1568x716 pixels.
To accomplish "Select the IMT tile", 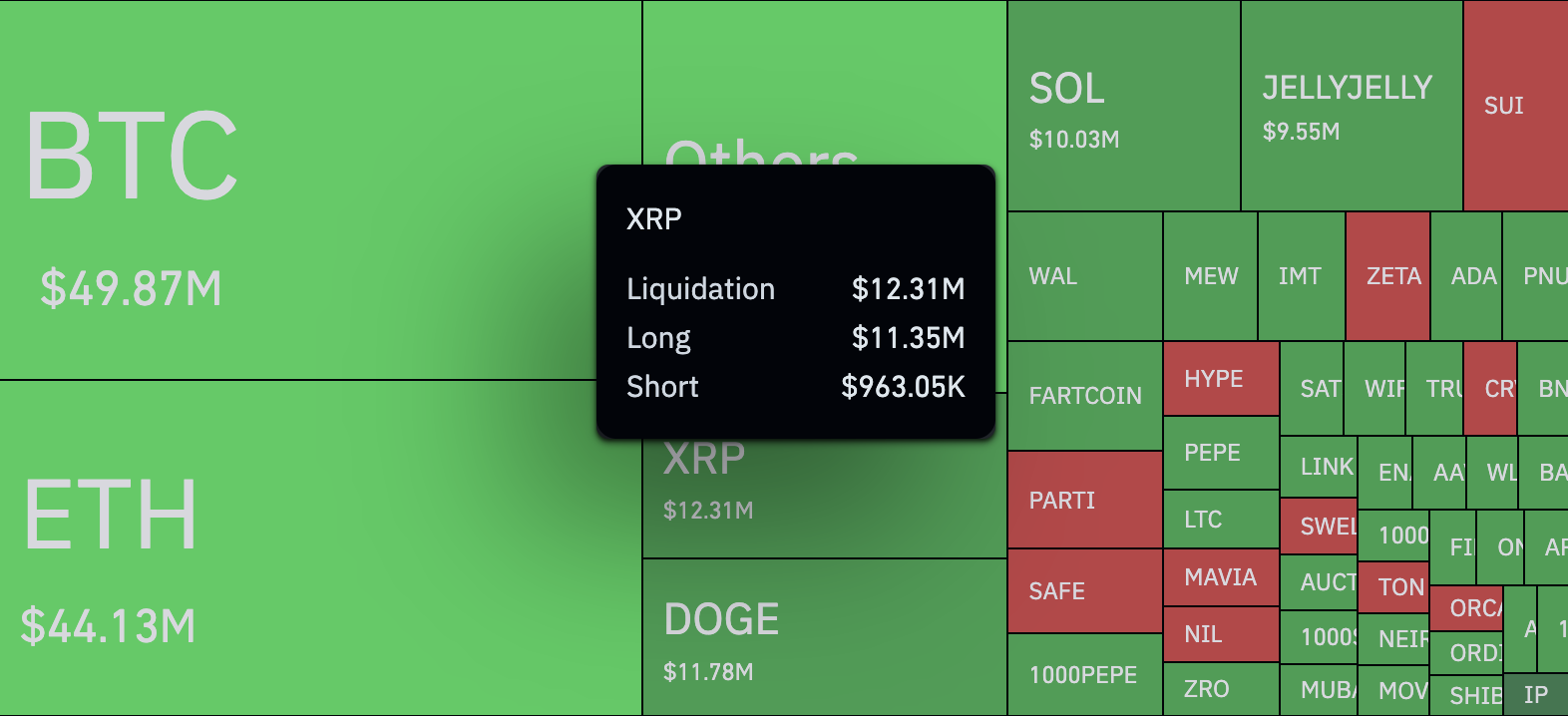I will point(1301,276).
